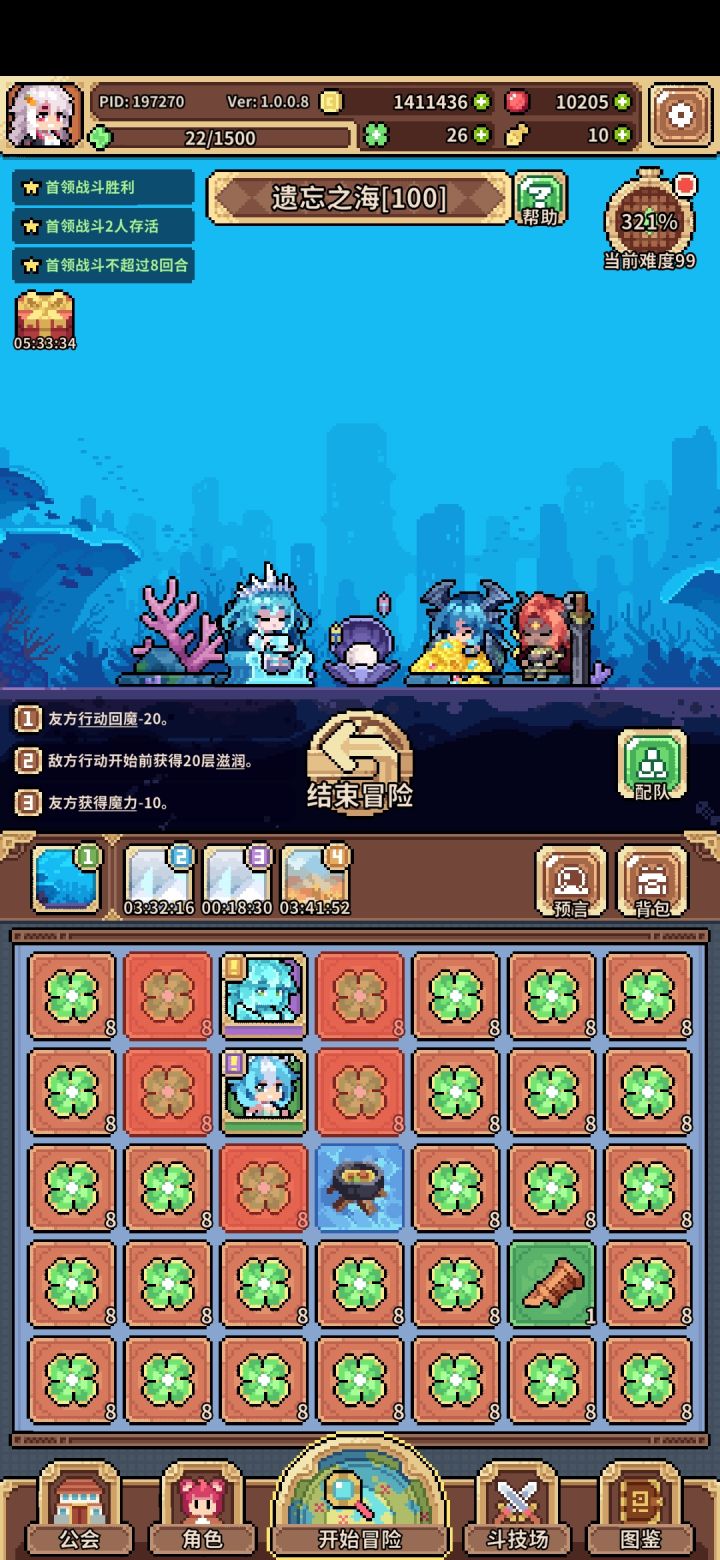Open the 背包 backpack
This screenshot has height=1560, width=720.
point(650,881)
